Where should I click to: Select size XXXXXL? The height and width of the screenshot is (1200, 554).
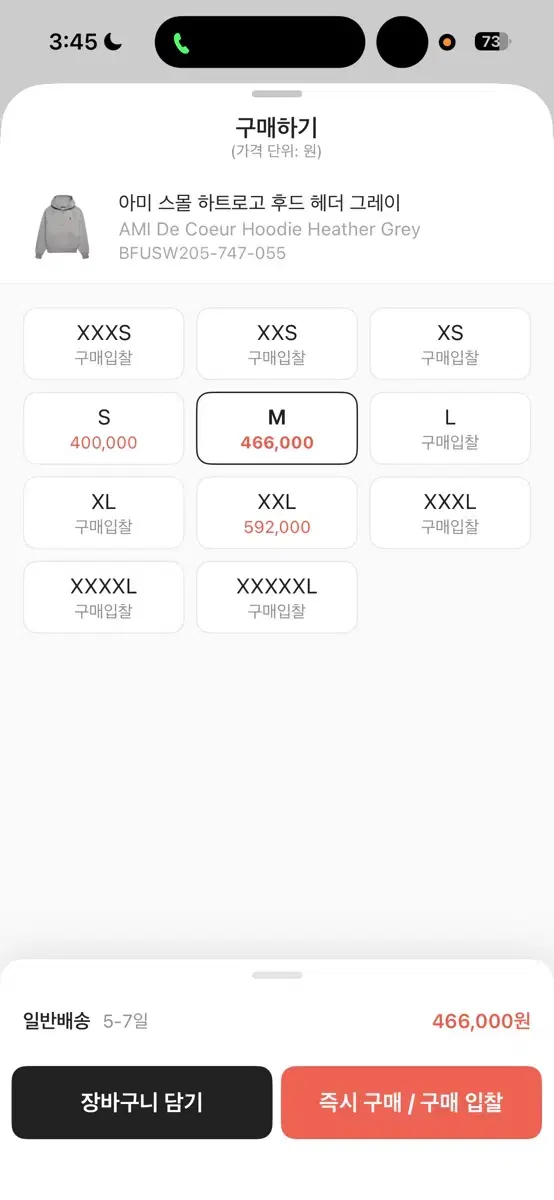point(277,597)
